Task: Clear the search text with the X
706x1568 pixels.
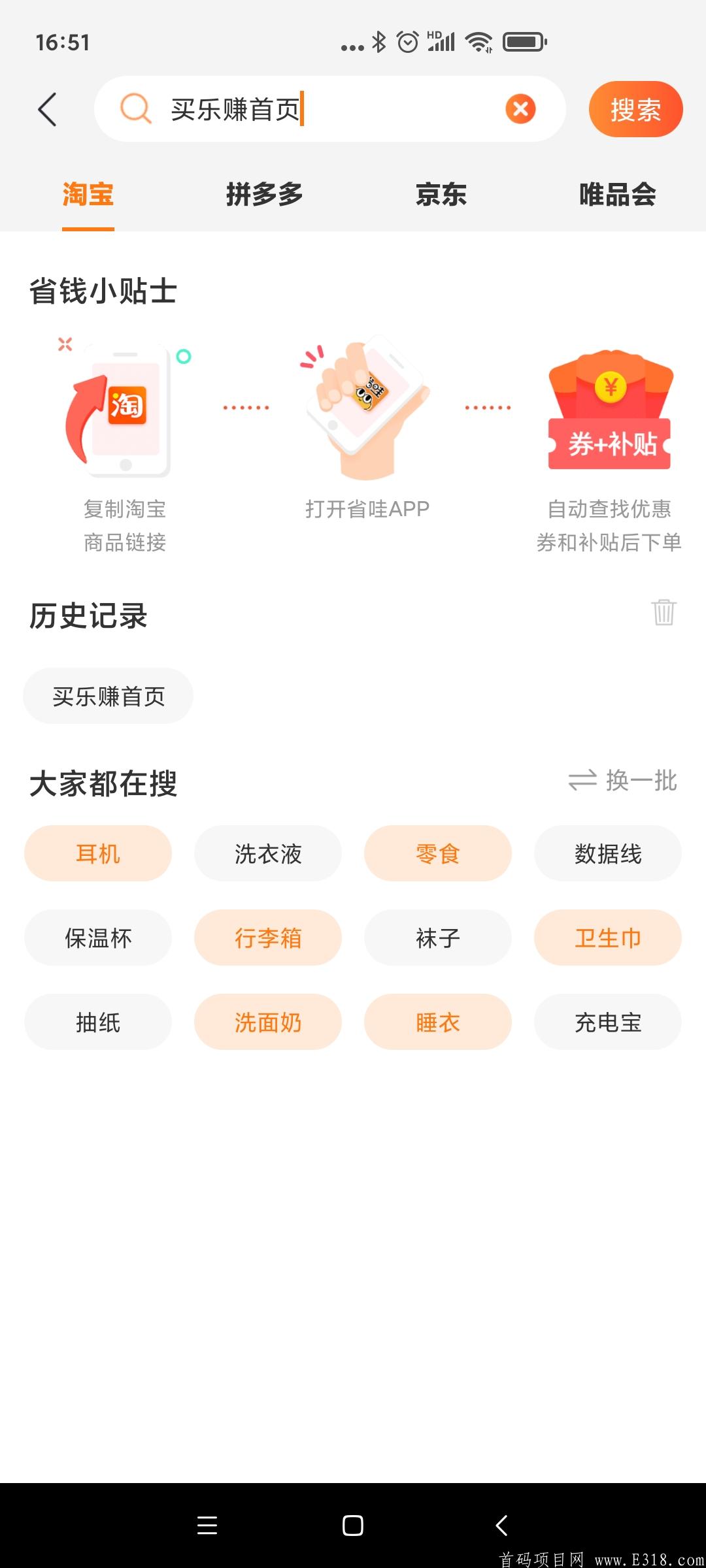Action: 520,109
